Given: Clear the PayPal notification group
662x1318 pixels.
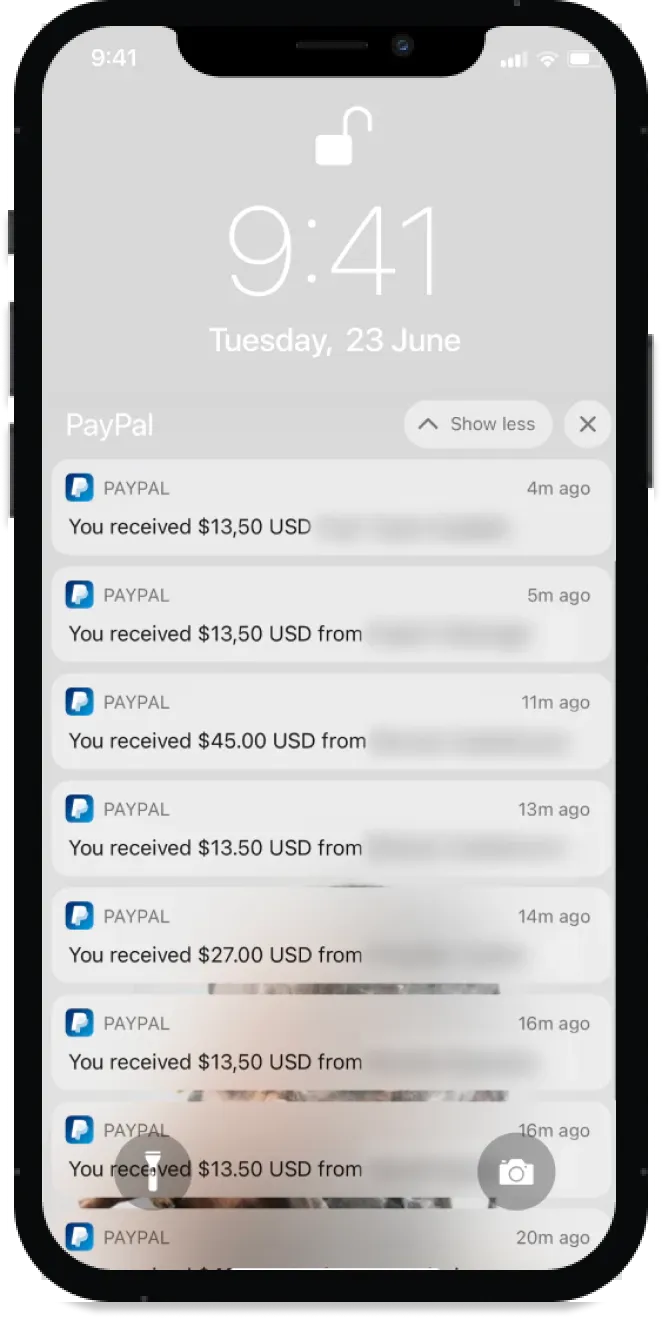Looking at the screenshot, I should point(587,424).
